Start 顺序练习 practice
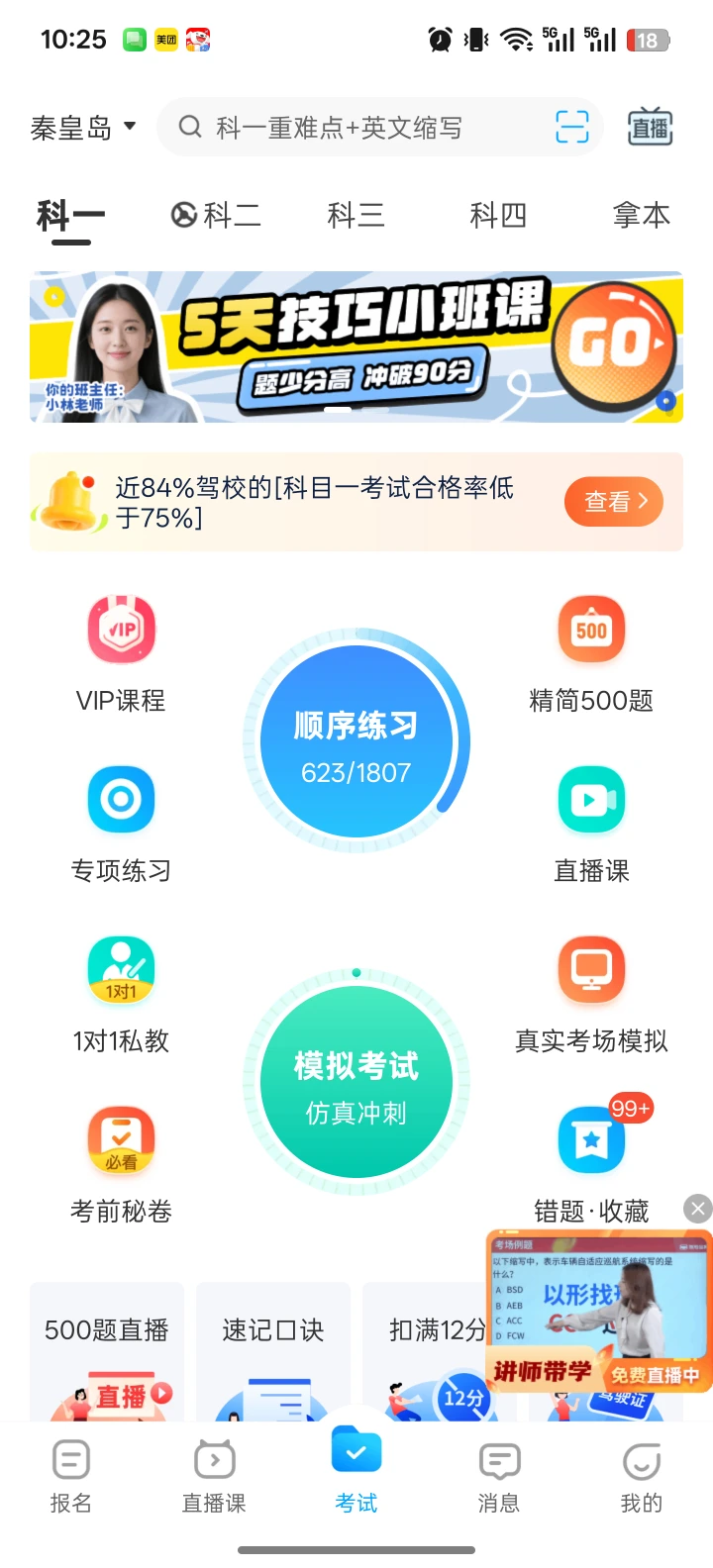Image resolution: width=713 pixels, height=1568 pixels. coord(356,742)
